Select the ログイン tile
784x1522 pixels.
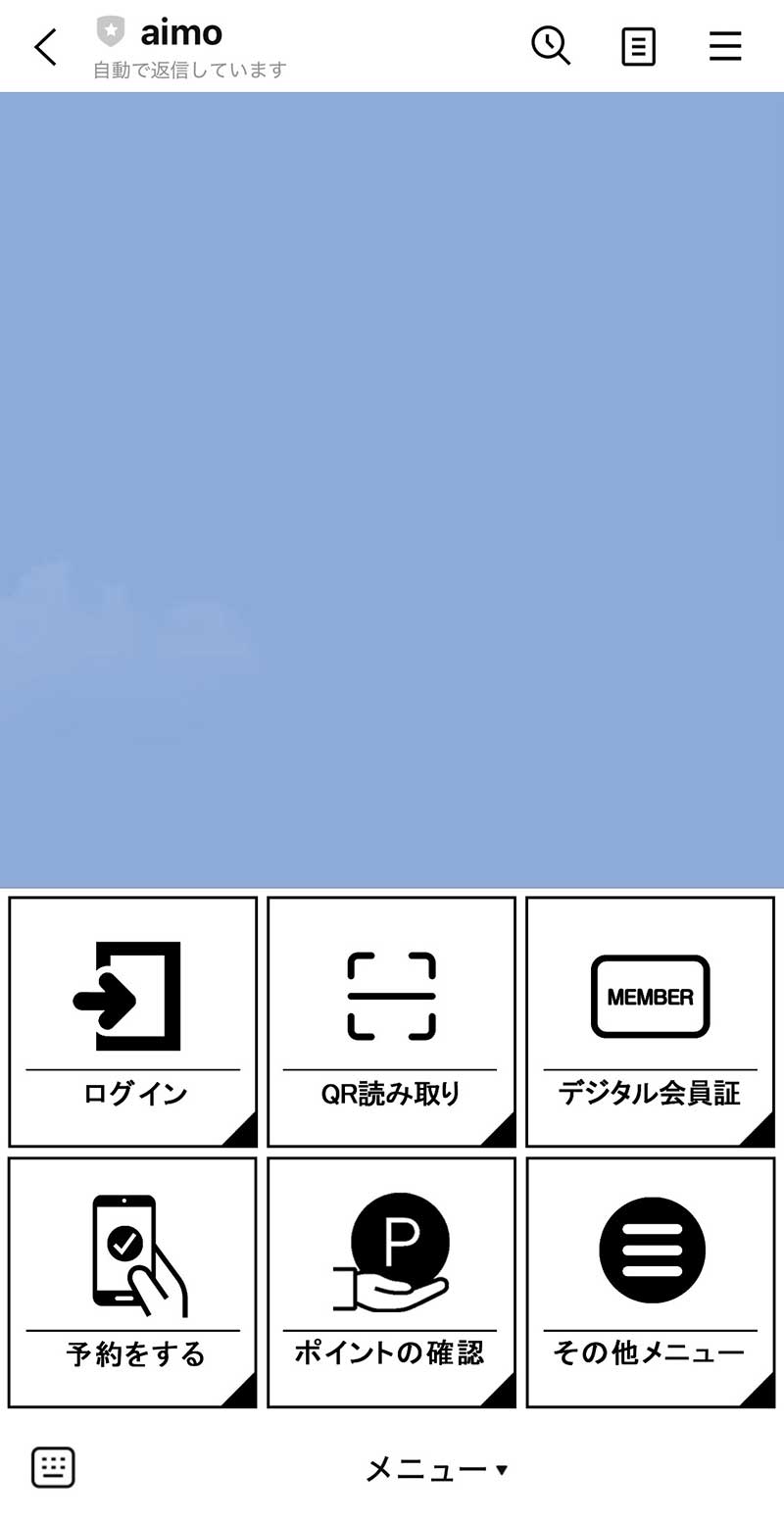133,1021
